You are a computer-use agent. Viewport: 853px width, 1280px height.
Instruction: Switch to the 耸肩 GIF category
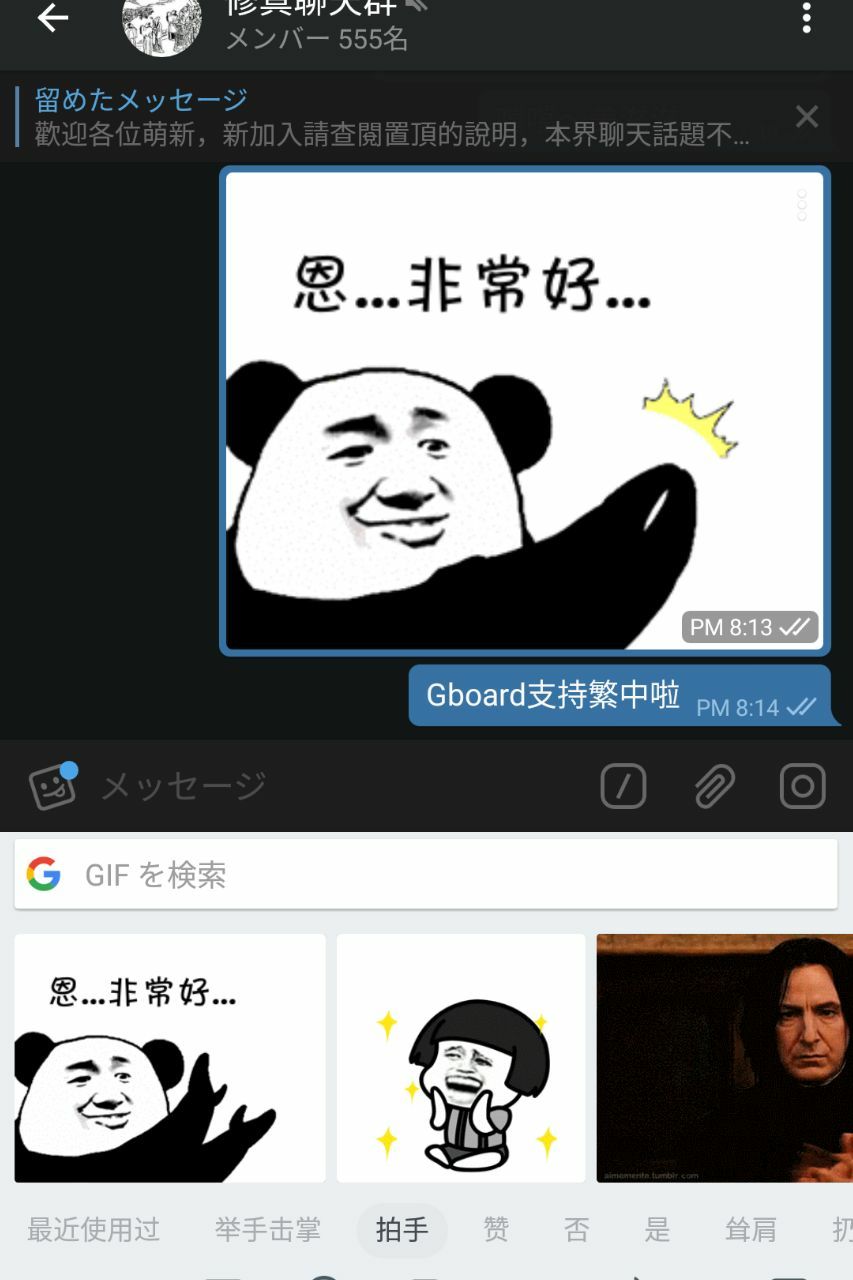point(751,1230)
